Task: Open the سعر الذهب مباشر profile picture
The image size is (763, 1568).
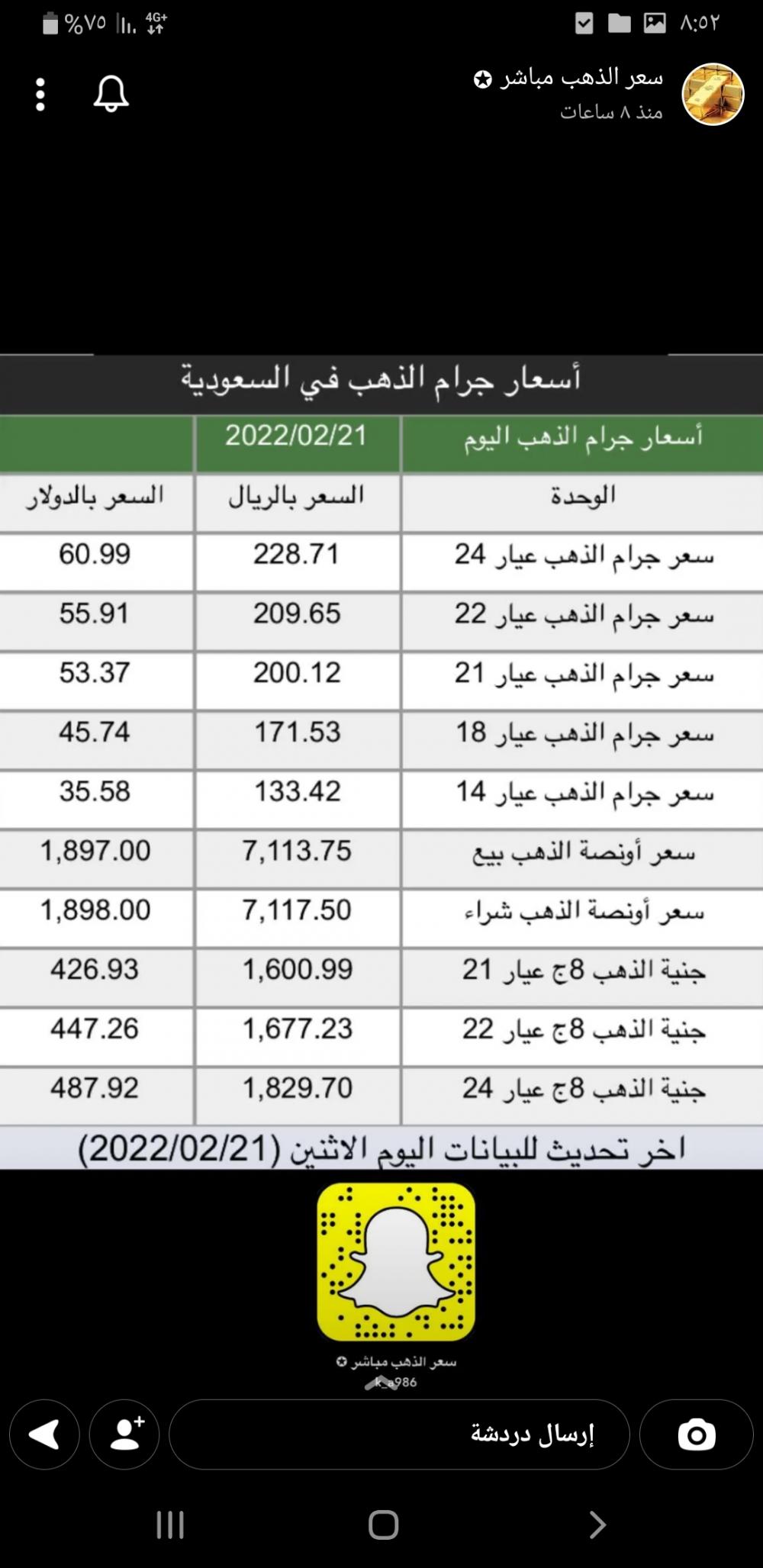Action: (x=713, y=95)
